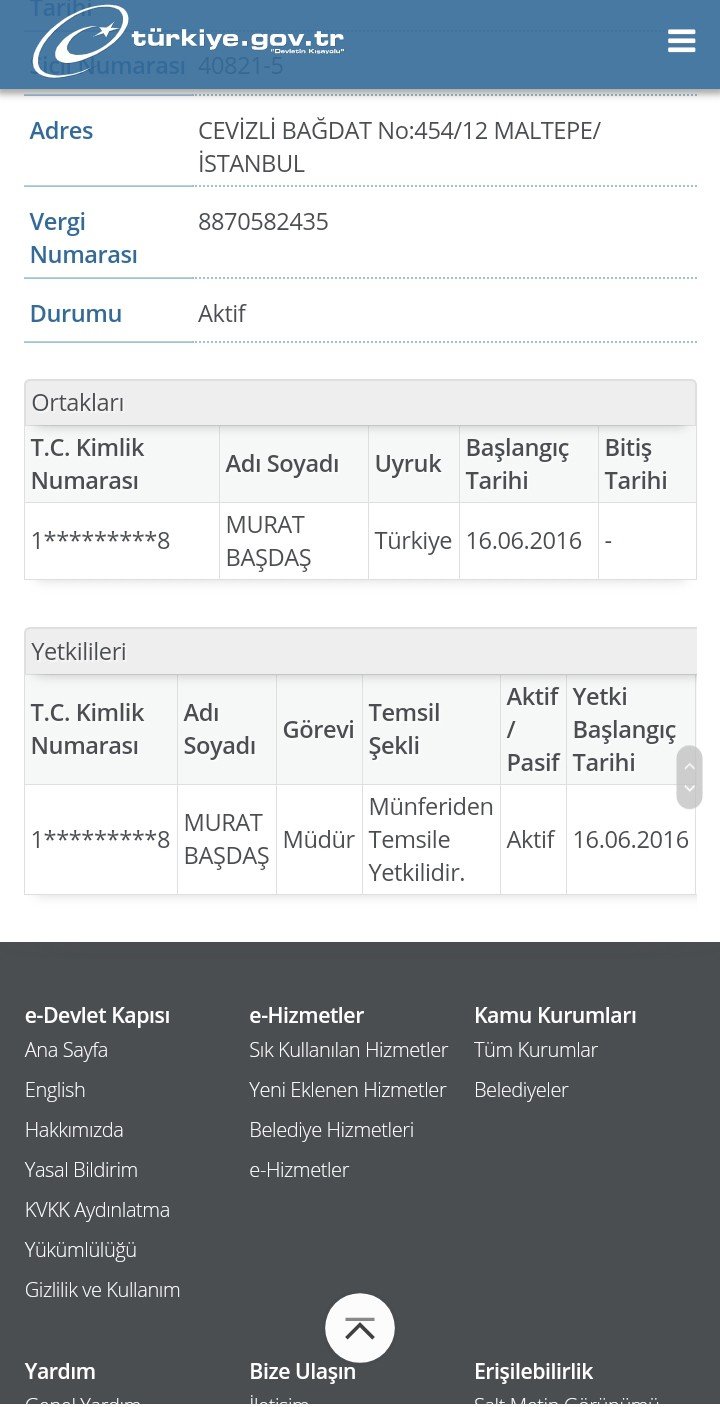Screen dimensions: 720x1407
Task: Open the hamburger navigation menu
Action: (681, 41)
